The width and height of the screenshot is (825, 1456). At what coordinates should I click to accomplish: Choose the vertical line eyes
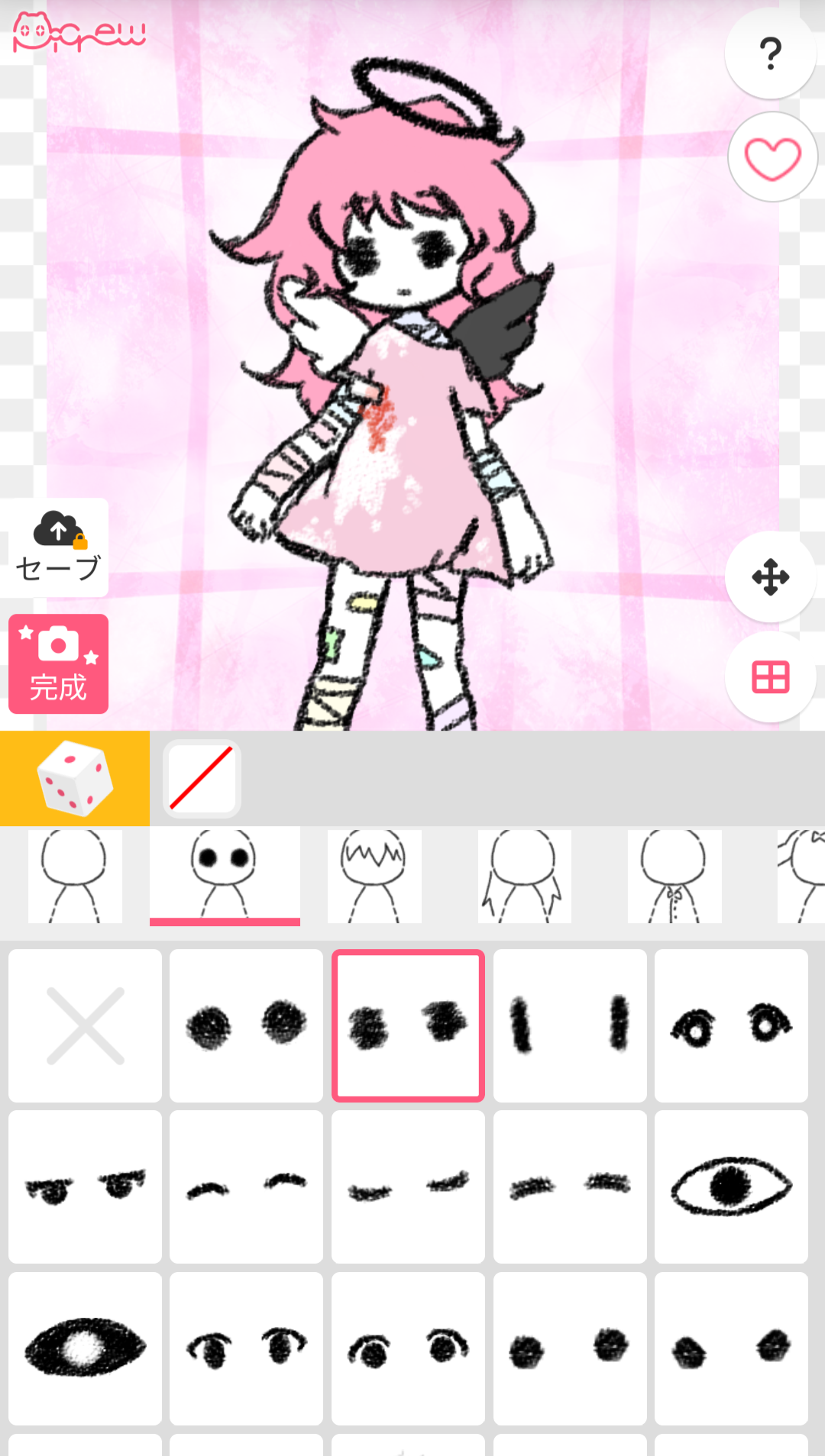[570, 1025]
